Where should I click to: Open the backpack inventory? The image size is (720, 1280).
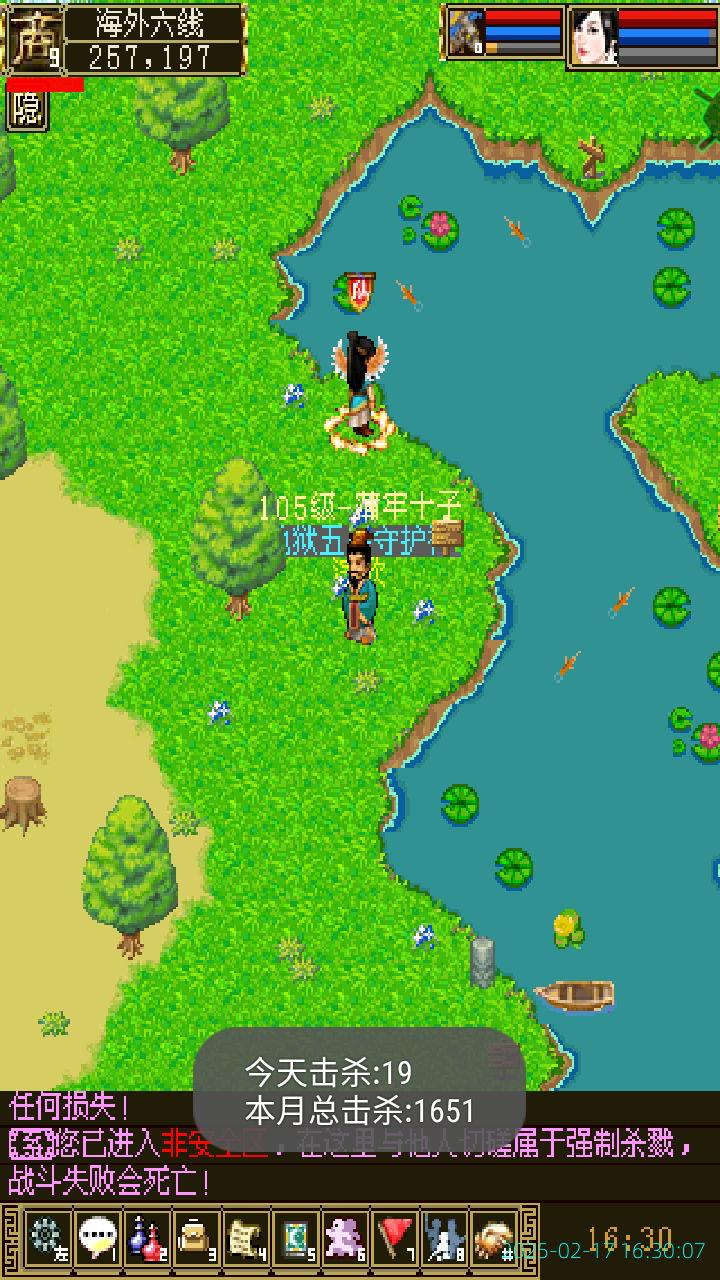[196, 1238]
